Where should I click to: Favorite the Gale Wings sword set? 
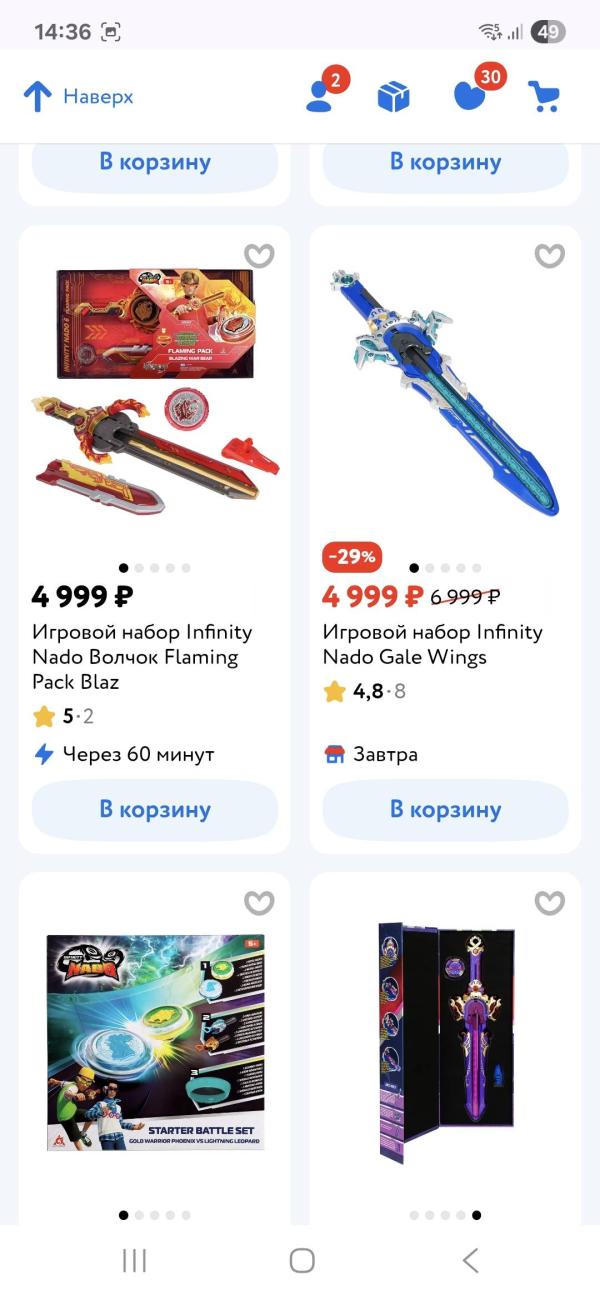click(x=549, y=256)
